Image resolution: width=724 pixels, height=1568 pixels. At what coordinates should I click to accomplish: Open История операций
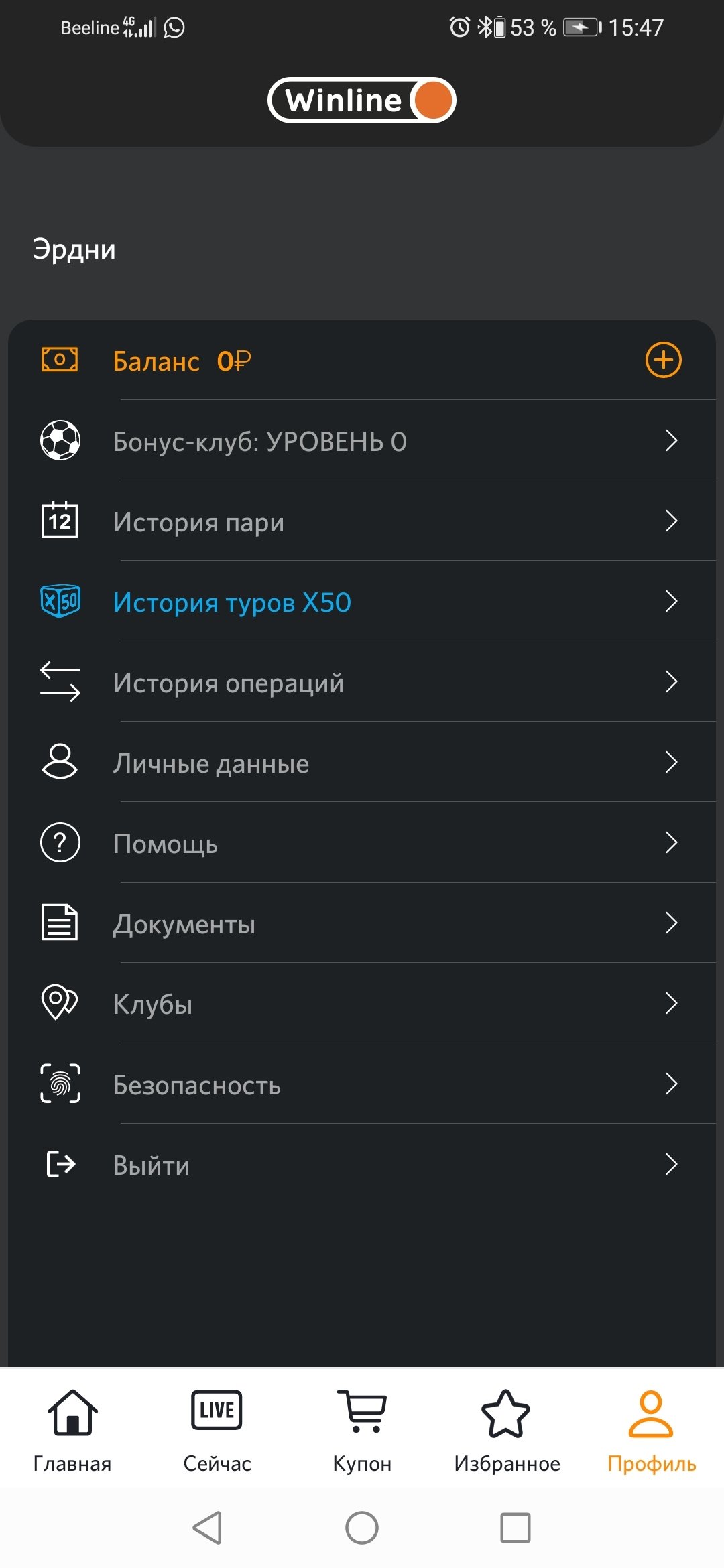(362, 683)
